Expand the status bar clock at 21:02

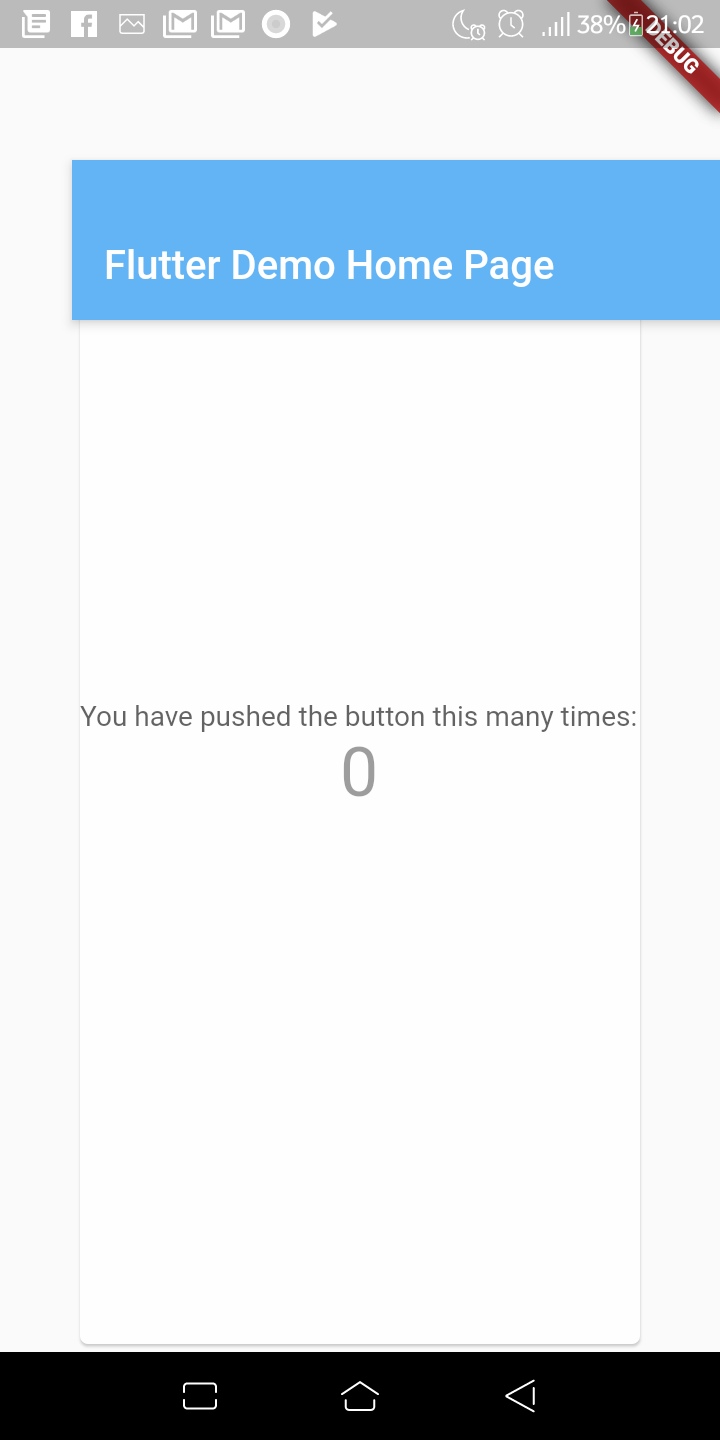[x=676, y=24]
